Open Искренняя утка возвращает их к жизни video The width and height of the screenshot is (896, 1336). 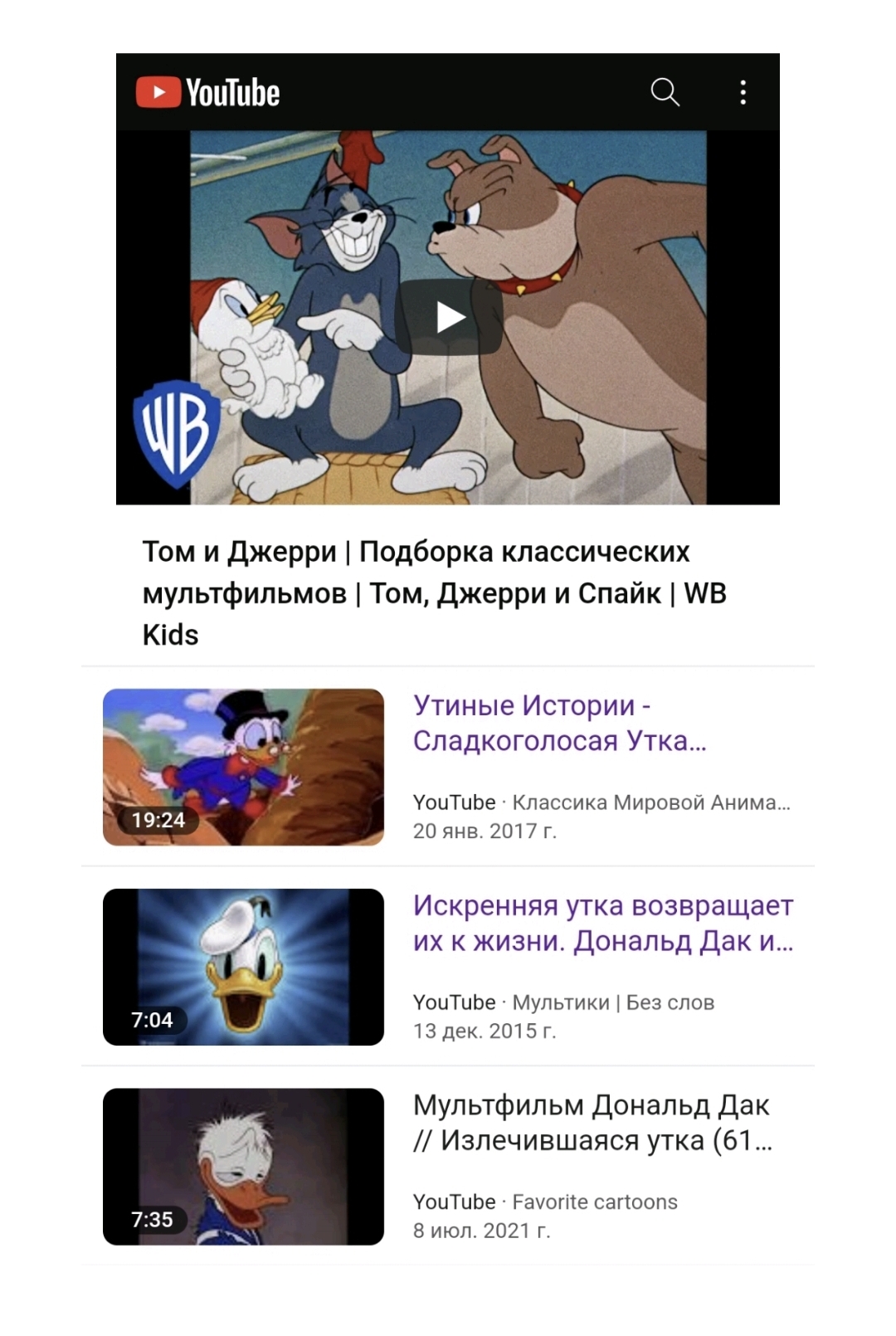(603, 923)
